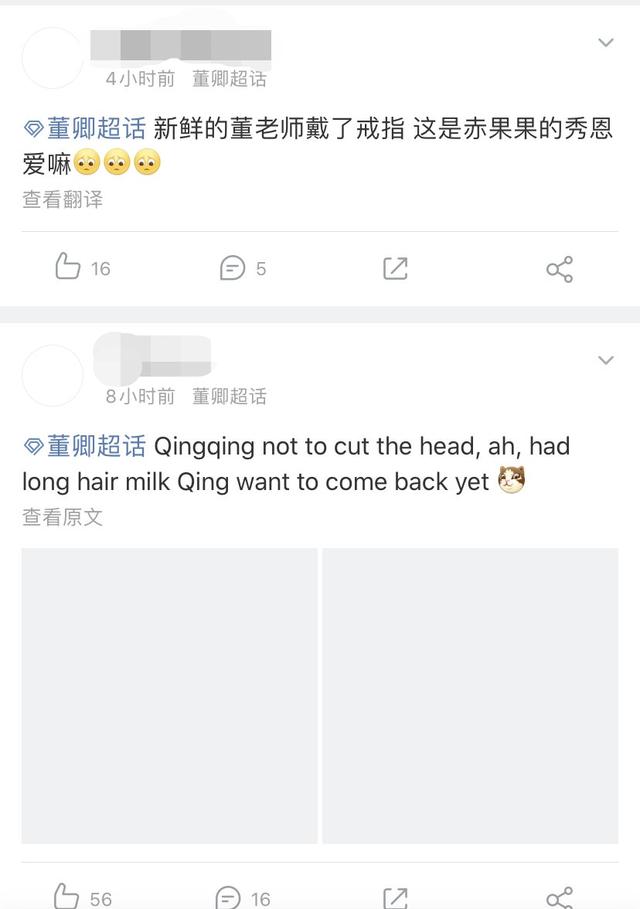Expand the dropdown chevron on the 8小时前 post
Screen dimensions: 640x909
tap(605, 359)
